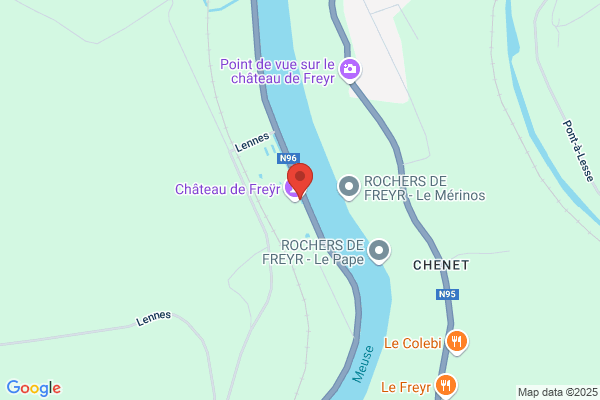View Le Freyr restaurant marker
This screenshot has height=400, width=600.
(446, 385)
